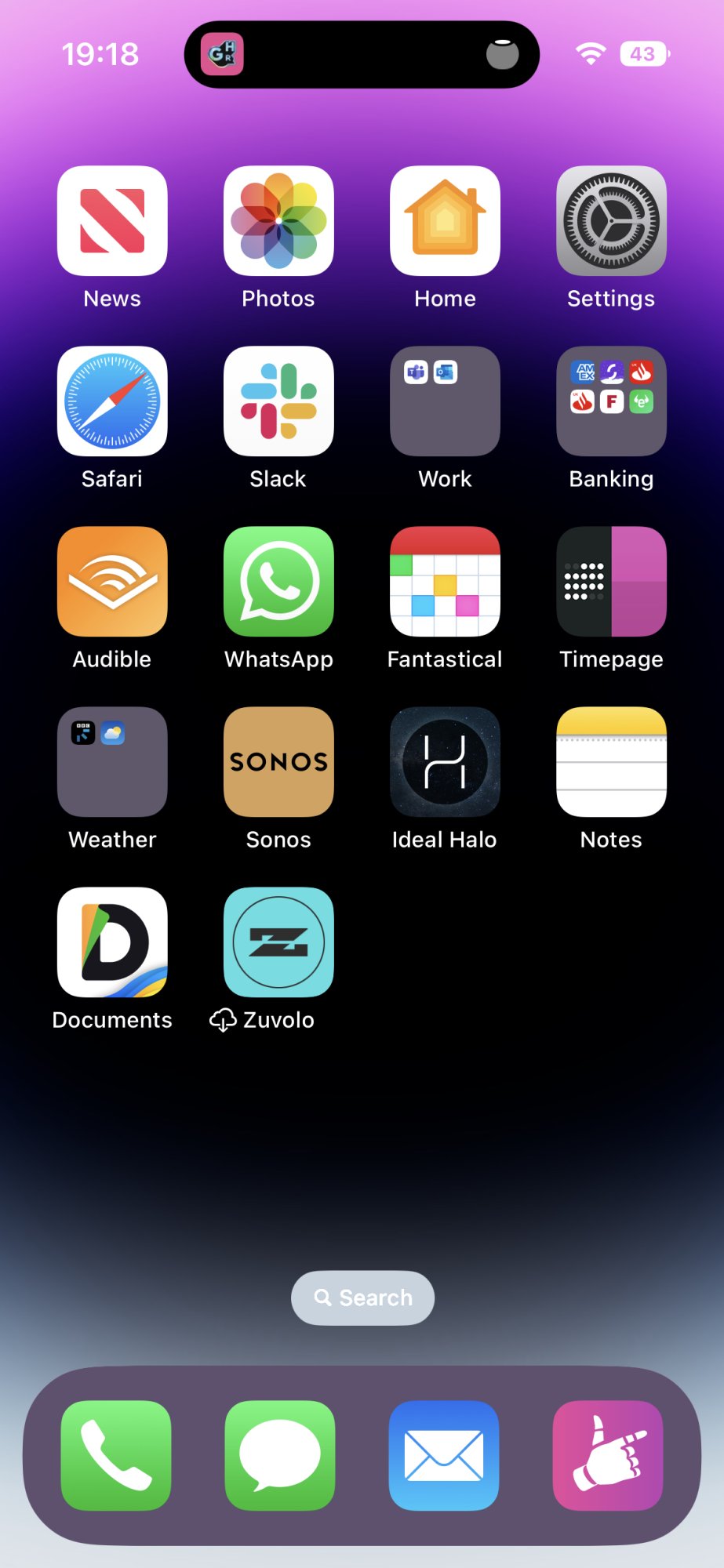Open the Banking folder
Image resolution: width=724 pixels, height=1568 pixels.
[611, 401]
